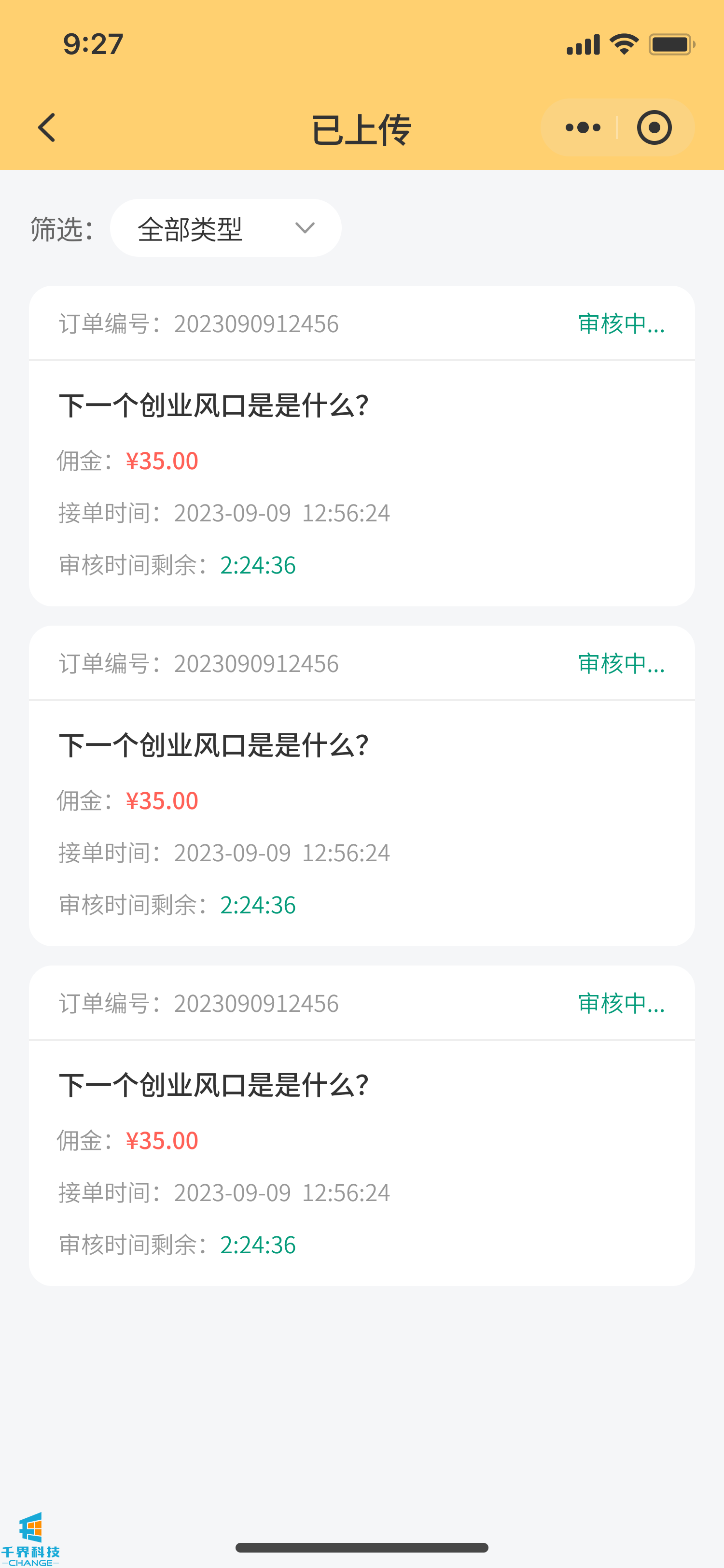Screen dimensions: 724x1568
Task: Close the mini-program with the circle button
Action: point(654,128)
